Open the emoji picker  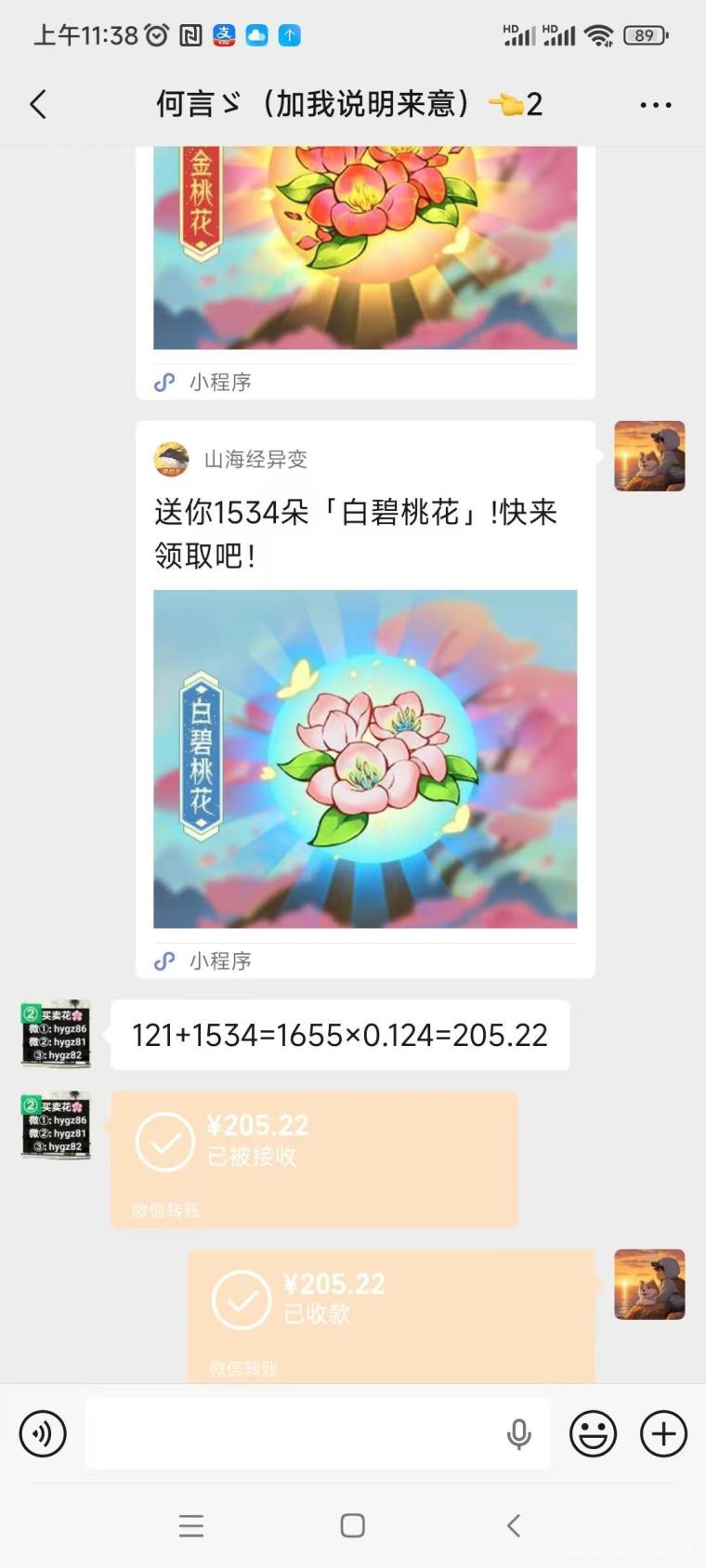click(x=593, y=1433)
